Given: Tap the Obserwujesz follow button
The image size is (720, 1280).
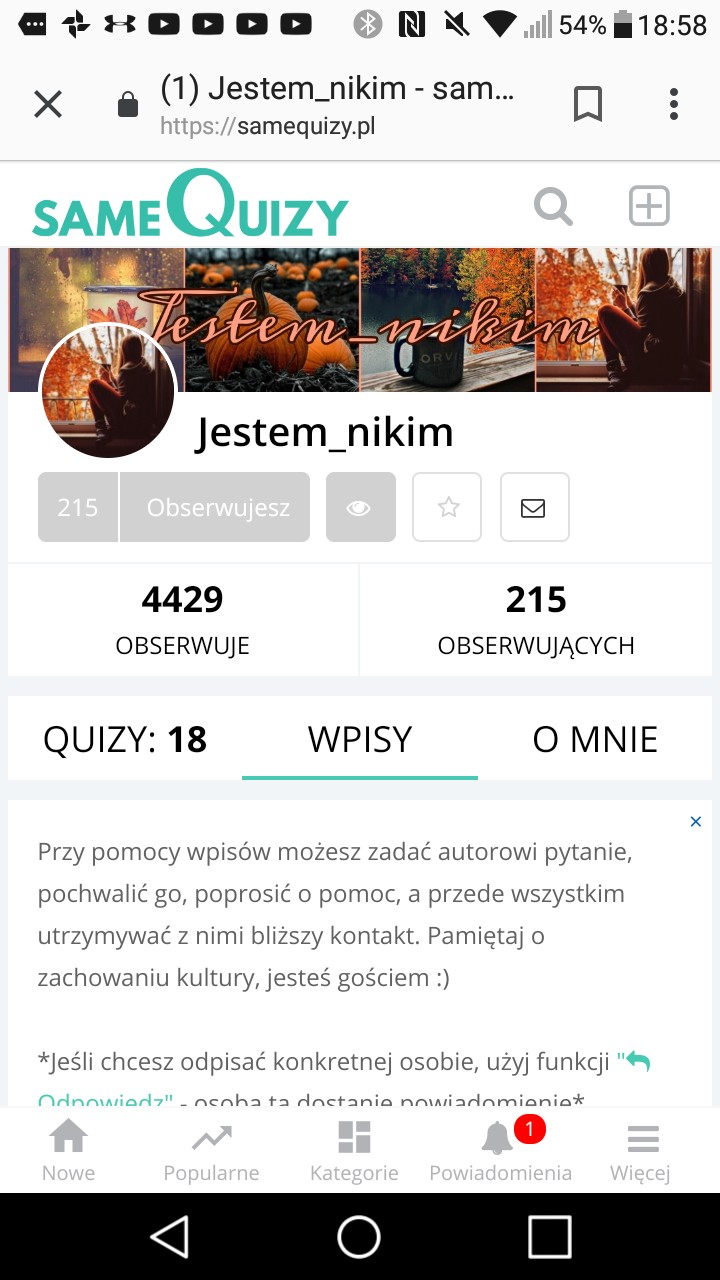Looking at the screenshot, I should [x=216, y=507].
